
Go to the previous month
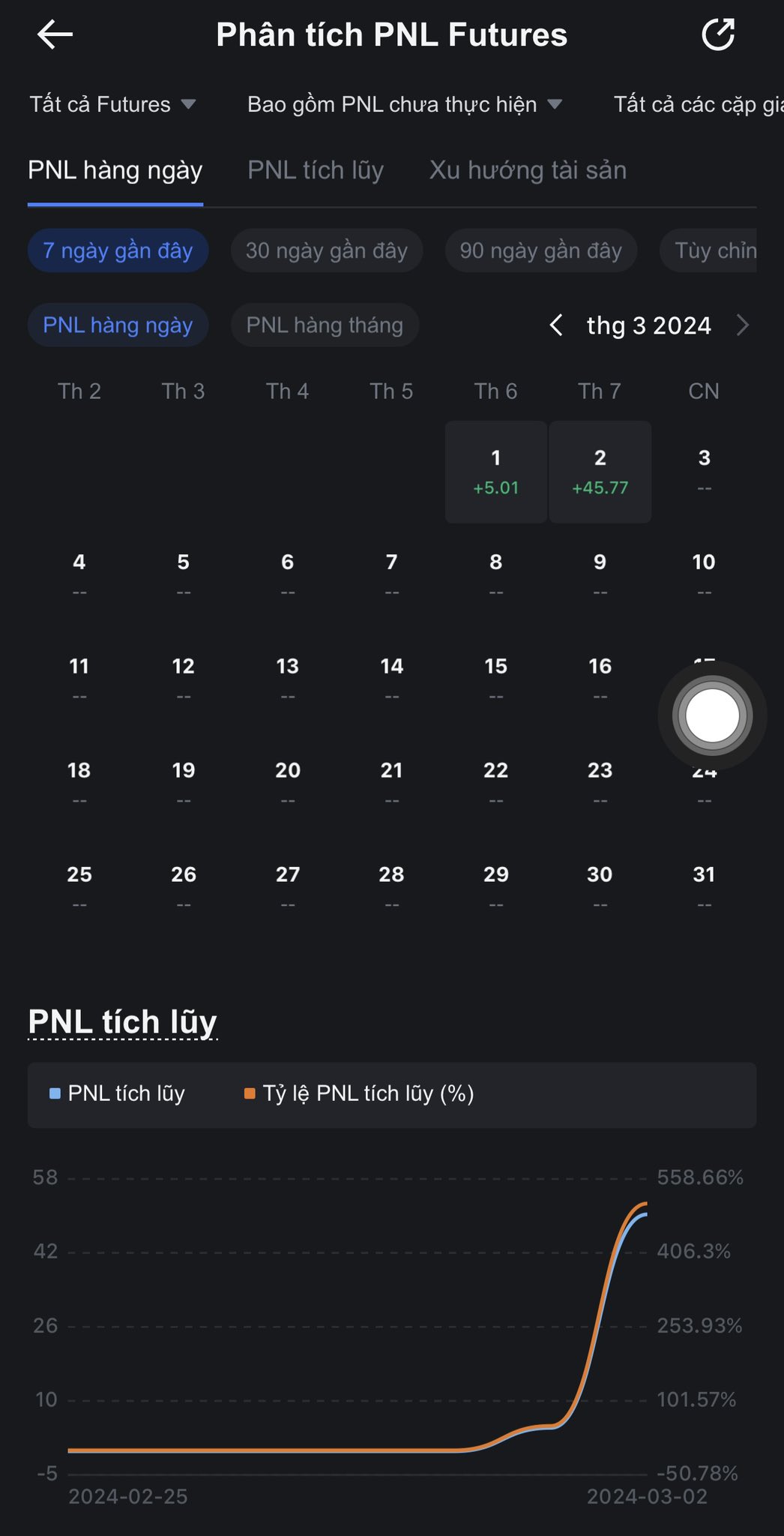[556, 325]
